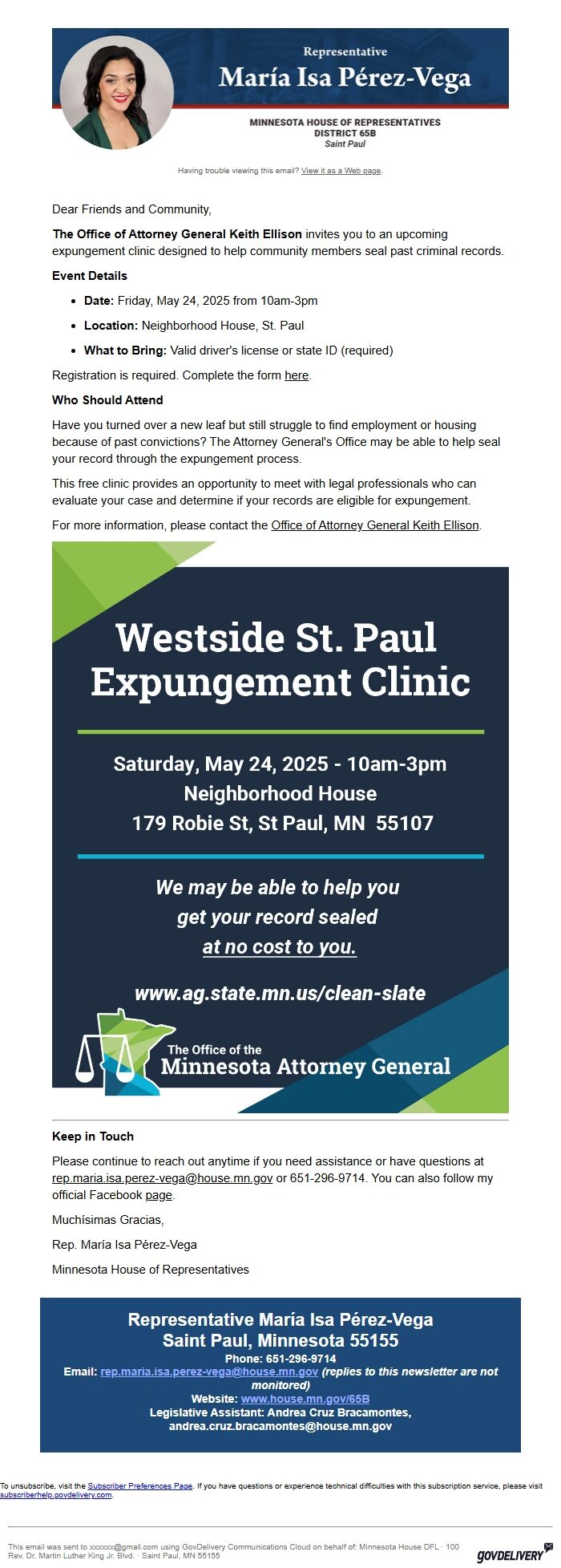Screen dimensions: 561x1568
Task: Open Office of Attorney General Keith Ellison link
Action: (x=375, y=525)
